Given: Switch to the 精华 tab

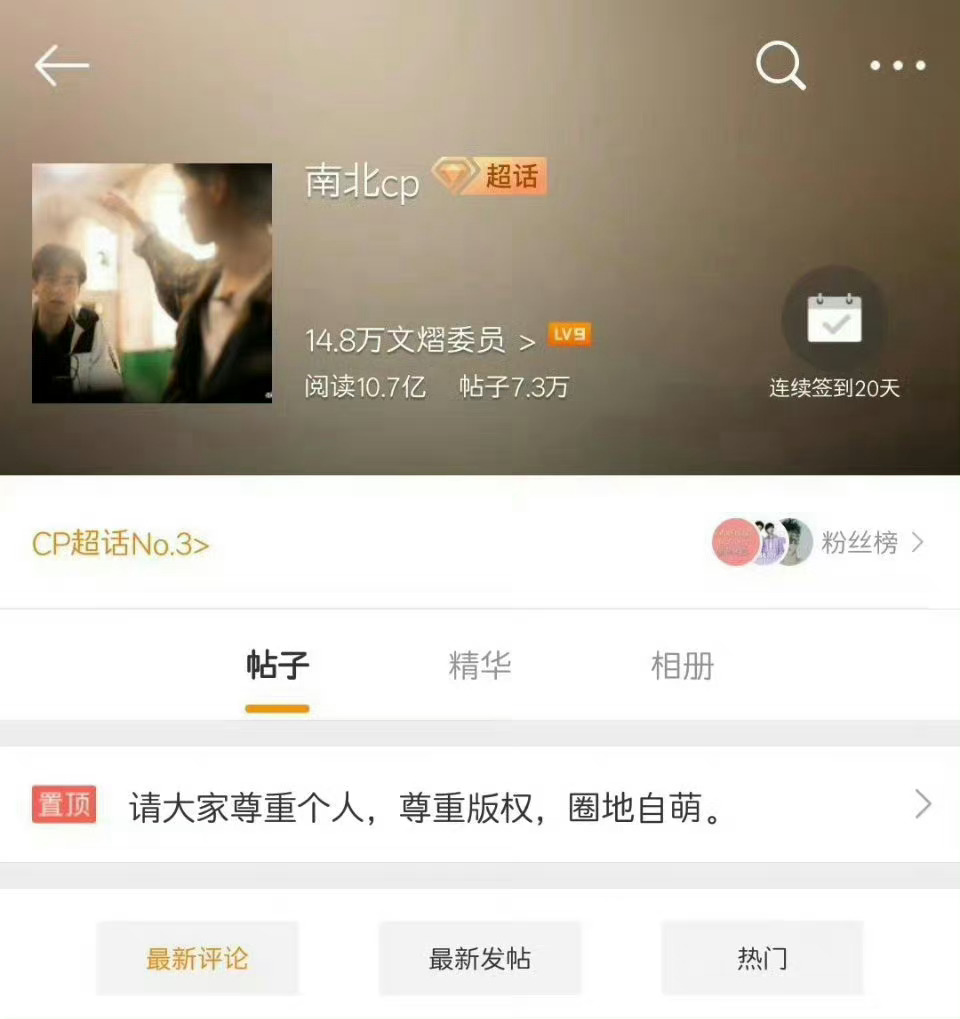Looking at the screenshot, I should click(480, 666).
